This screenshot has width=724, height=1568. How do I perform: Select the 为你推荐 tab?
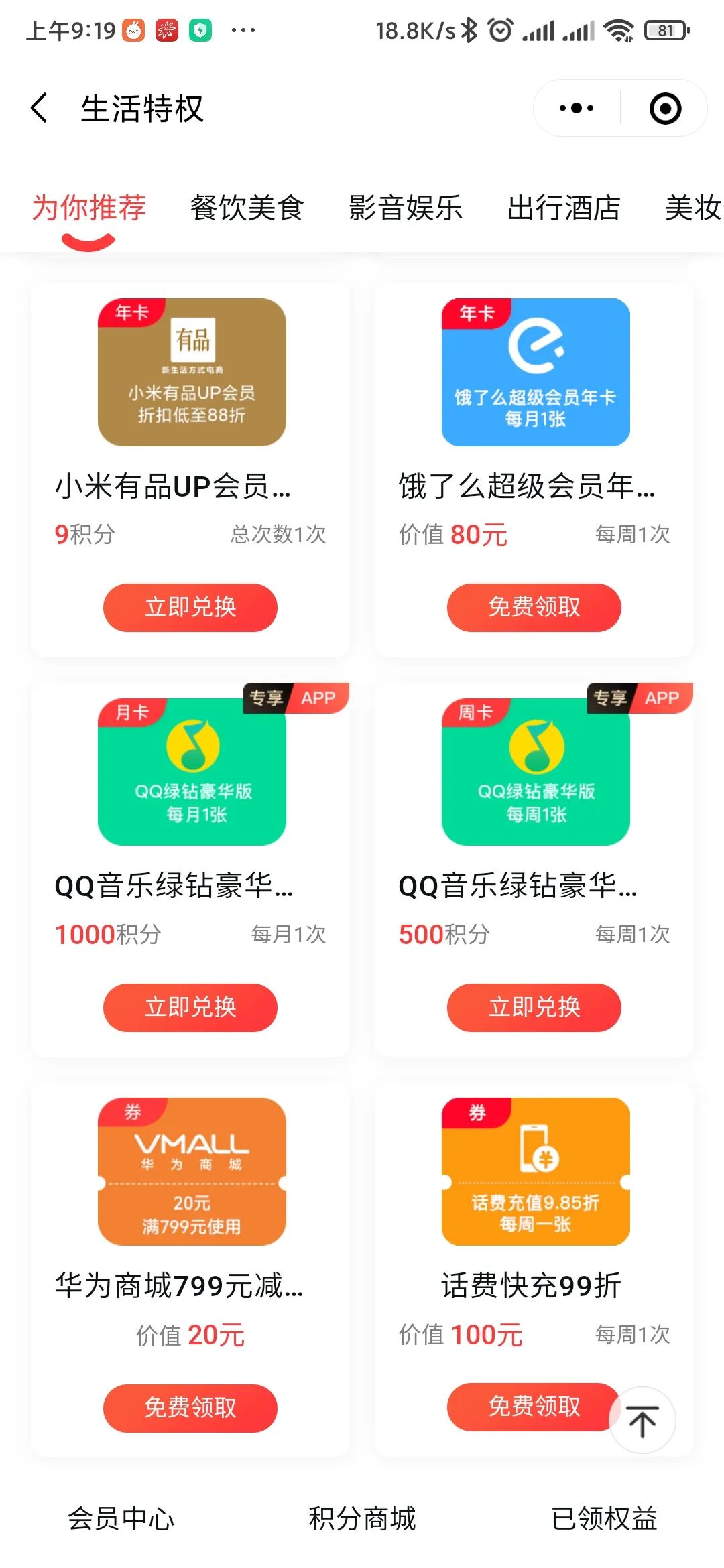pos(88,208)
